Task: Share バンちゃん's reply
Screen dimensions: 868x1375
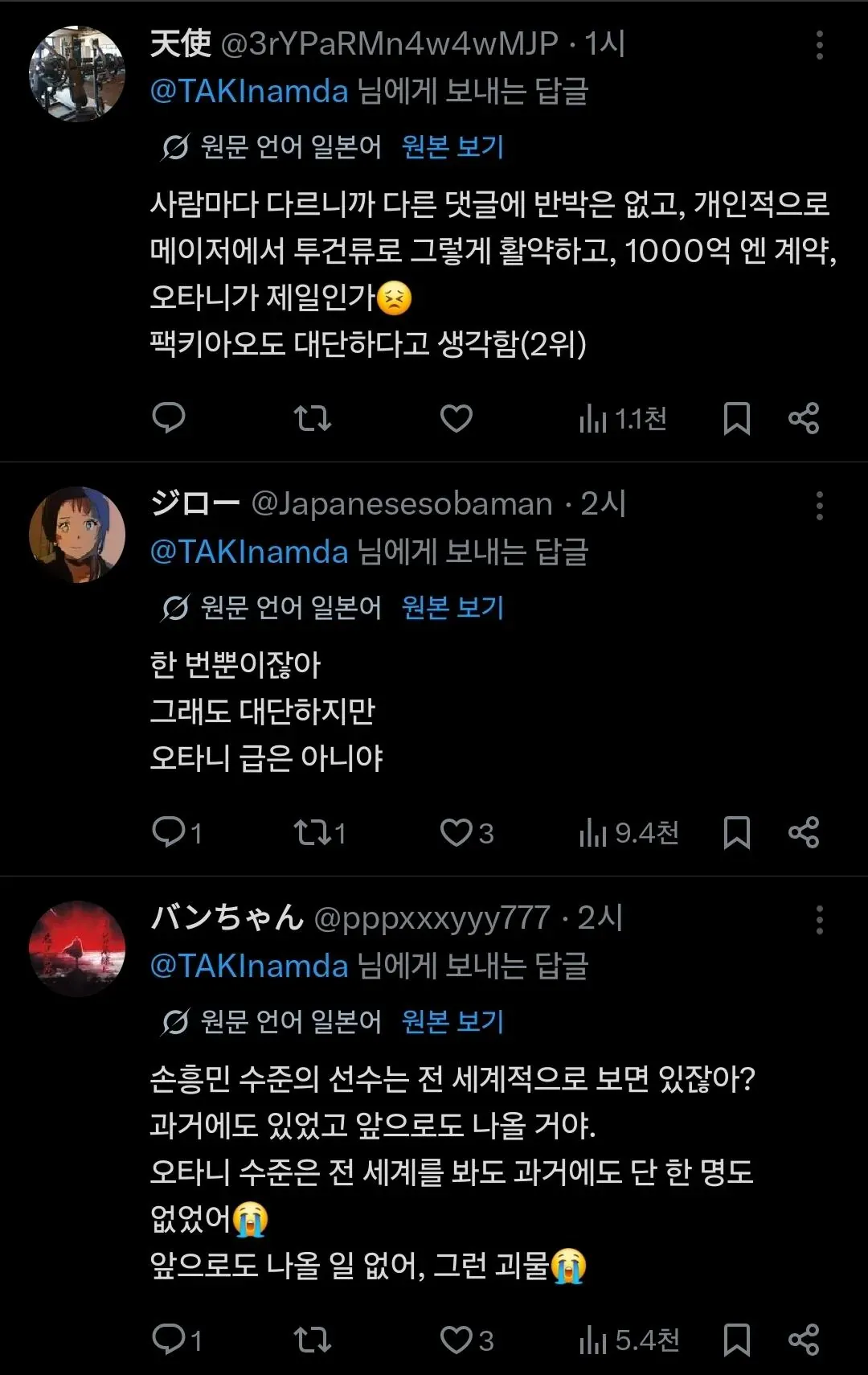Action: [x=803, y=1340]
